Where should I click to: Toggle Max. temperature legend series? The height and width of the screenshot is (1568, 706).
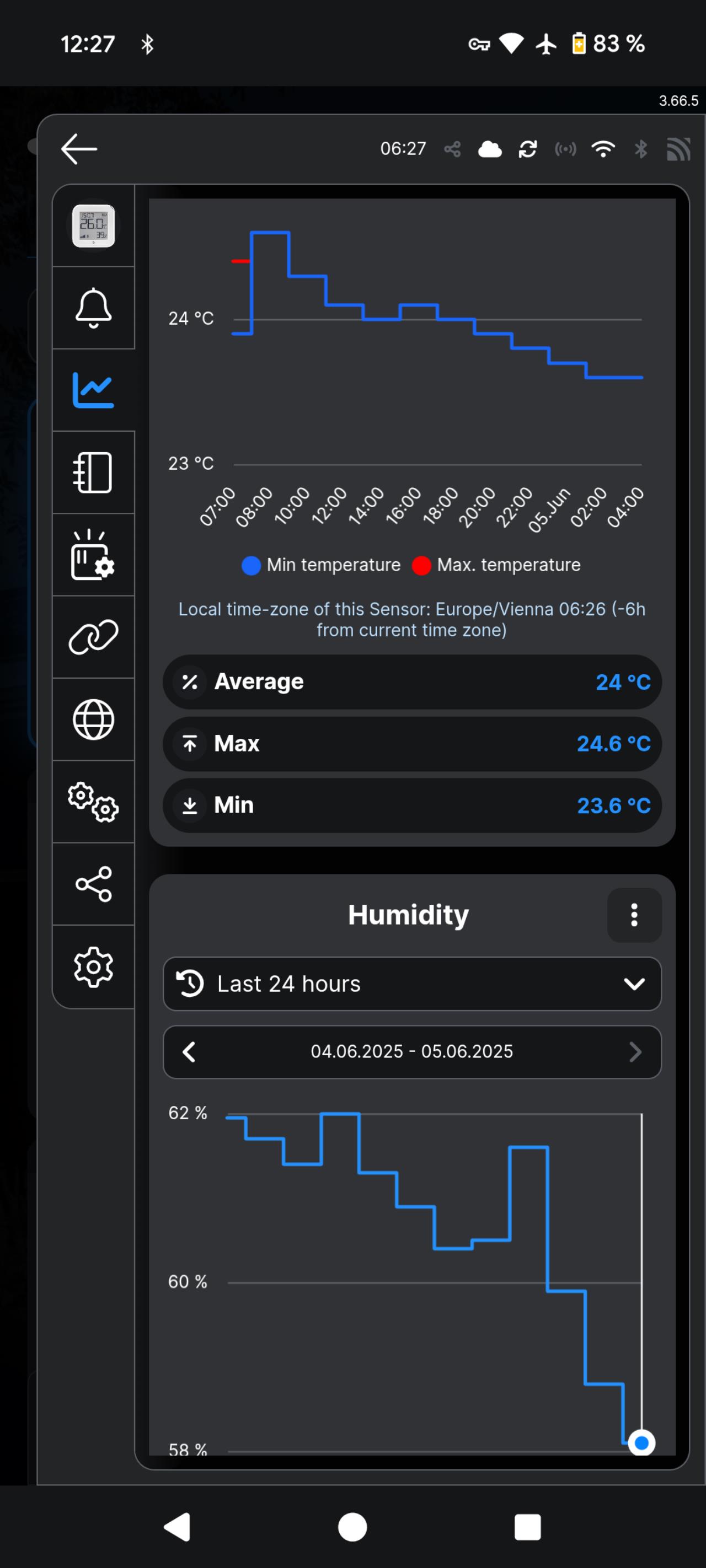pos(496,565)
